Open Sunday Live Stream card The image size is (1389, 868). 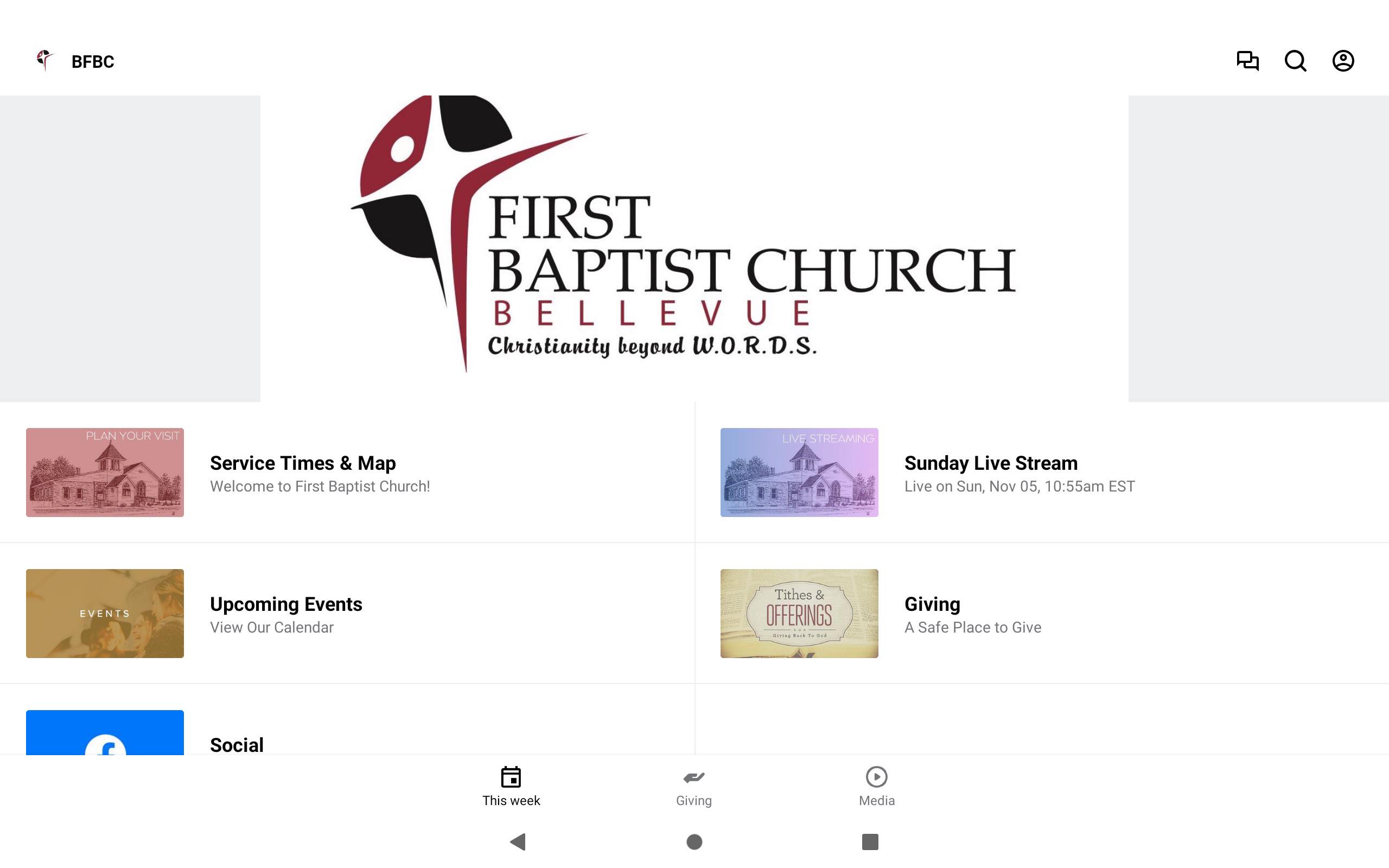point(990,473)
